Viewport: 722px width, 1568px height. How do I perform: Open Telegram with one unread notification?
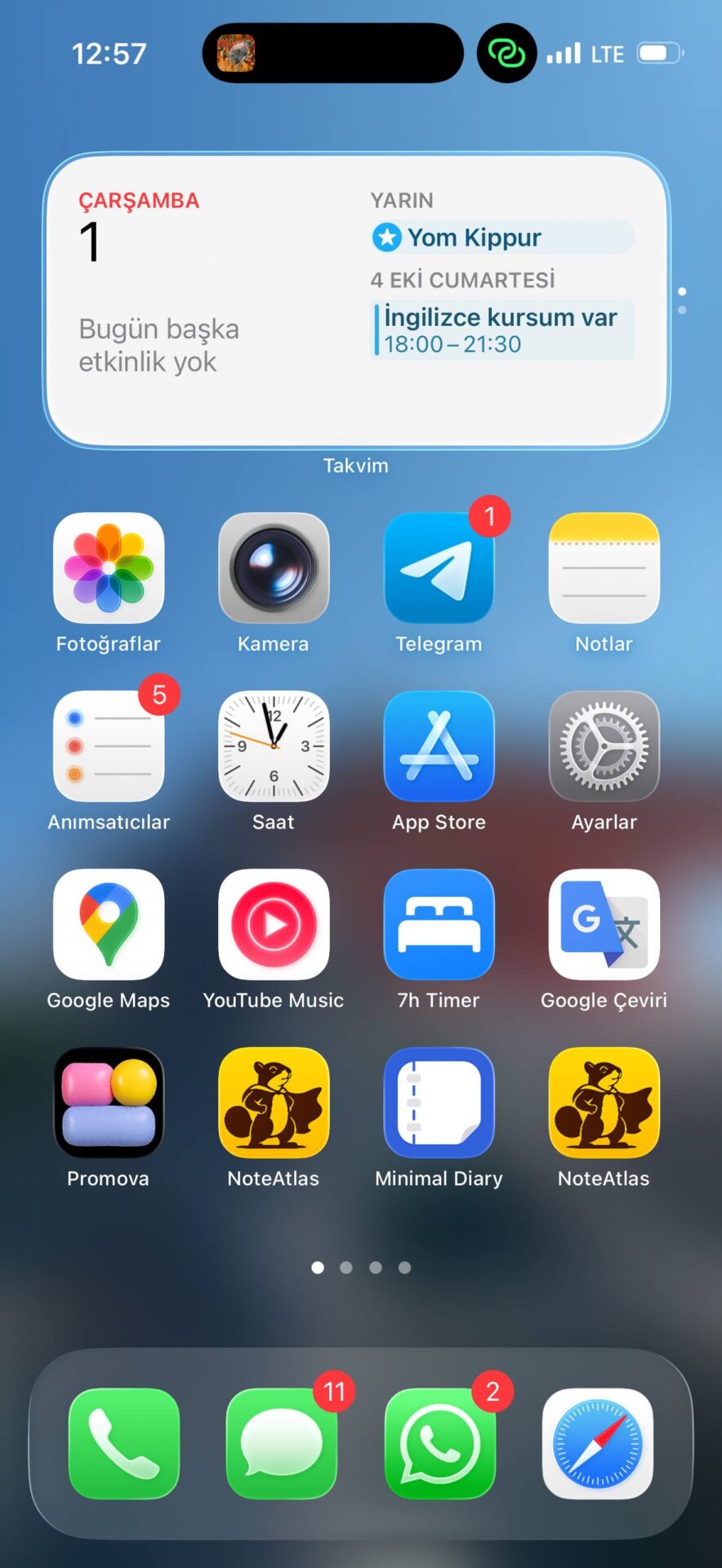[x=439, y=568]
